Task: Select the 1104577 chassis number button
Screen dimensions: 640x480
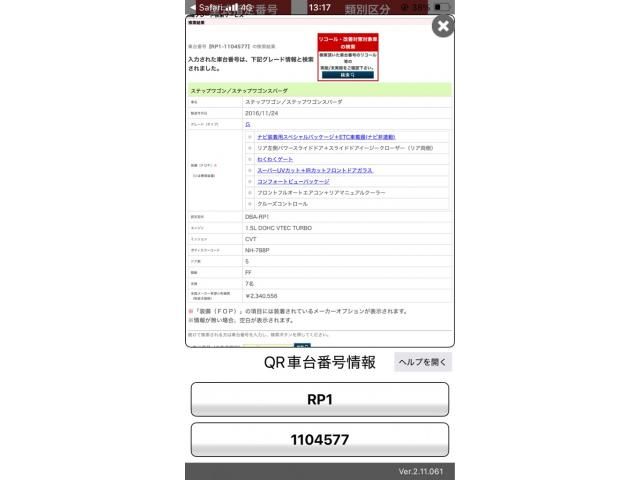Action: (x=319, y=439)
